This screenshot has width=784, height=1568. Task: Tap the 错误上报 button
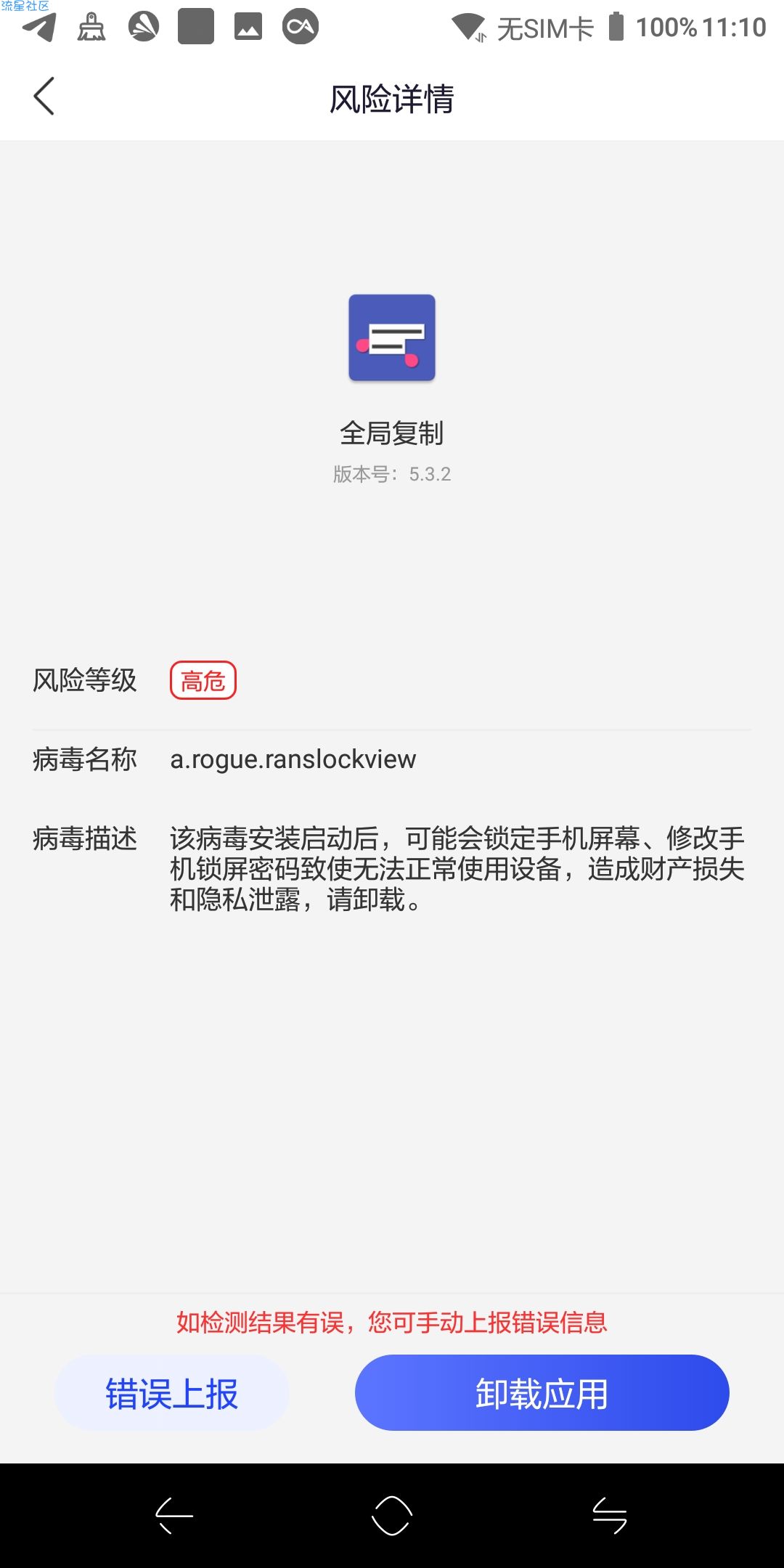click(172, 1393)
